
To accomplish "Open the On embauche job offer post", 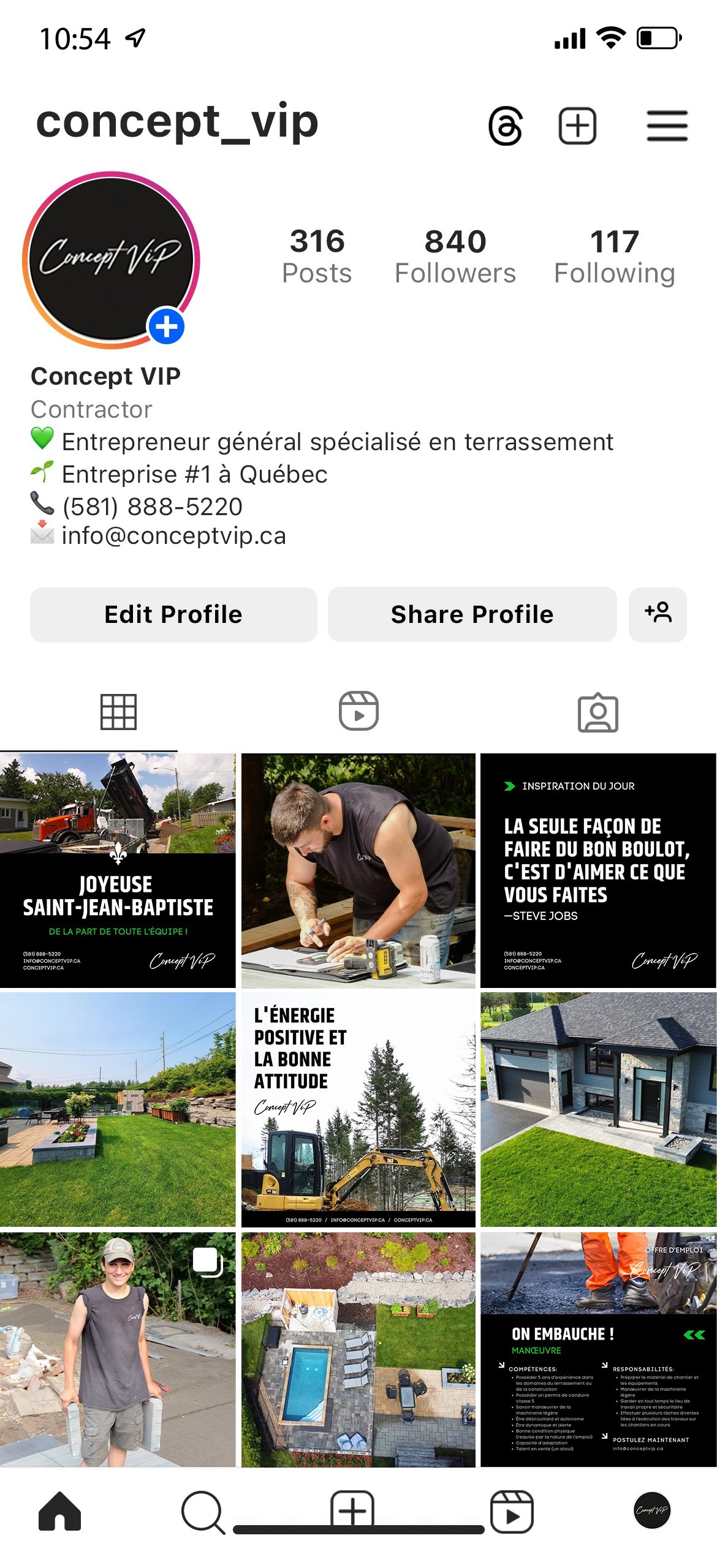I will tap(598, 1349).
